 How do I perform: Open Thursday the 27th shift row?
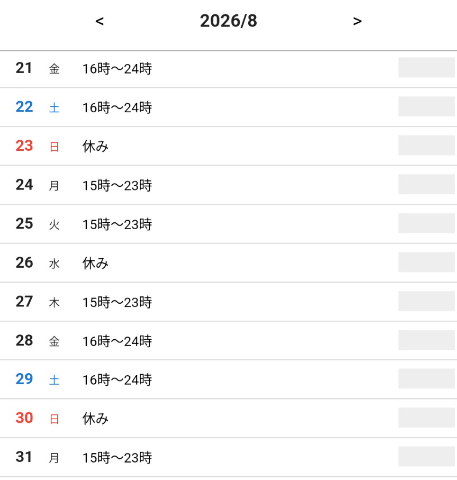tap(228, 302)
